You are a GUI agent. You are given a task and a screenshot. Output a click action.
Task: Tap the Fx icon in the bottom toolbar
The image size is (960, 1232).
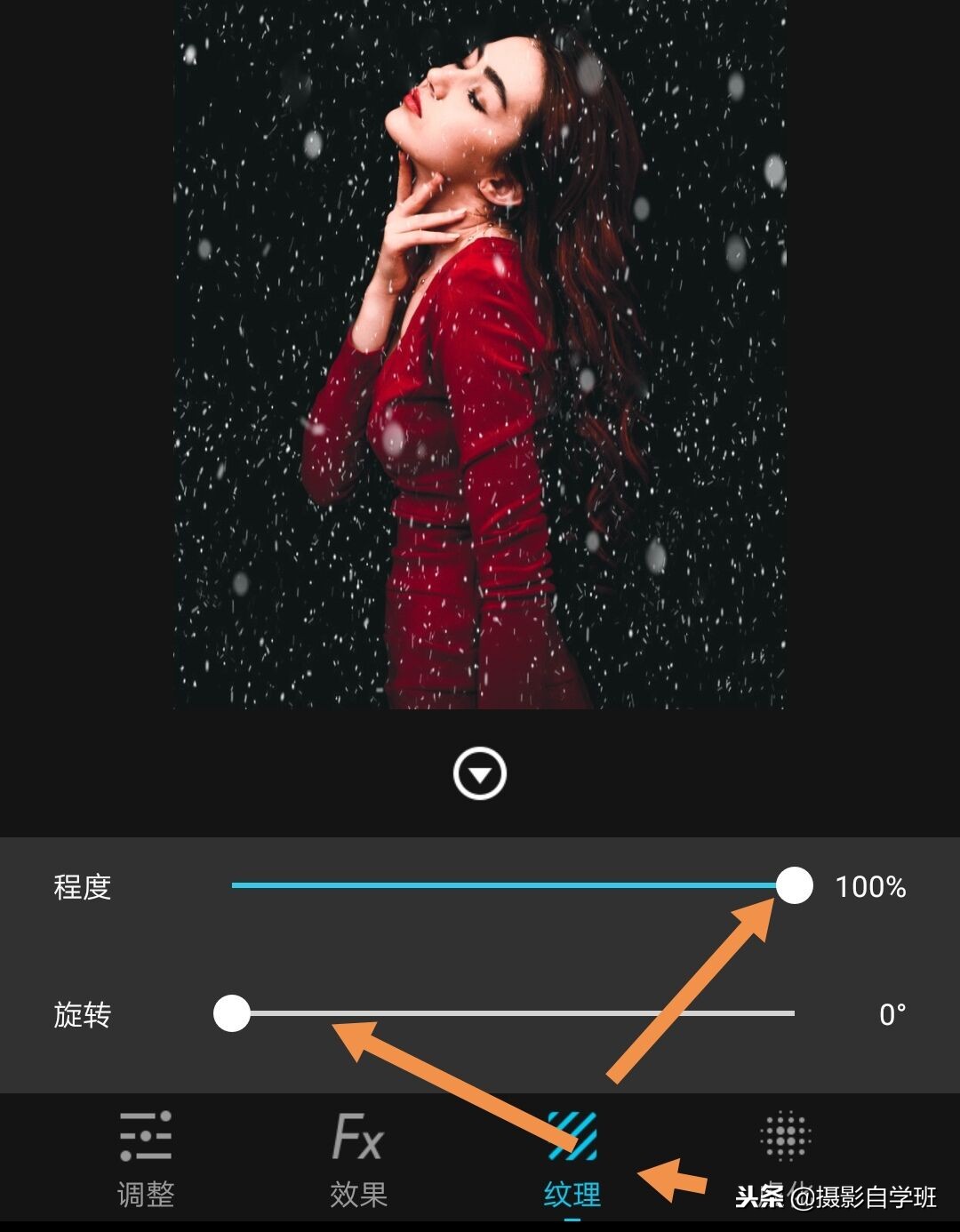click(x=357, y=1135)
